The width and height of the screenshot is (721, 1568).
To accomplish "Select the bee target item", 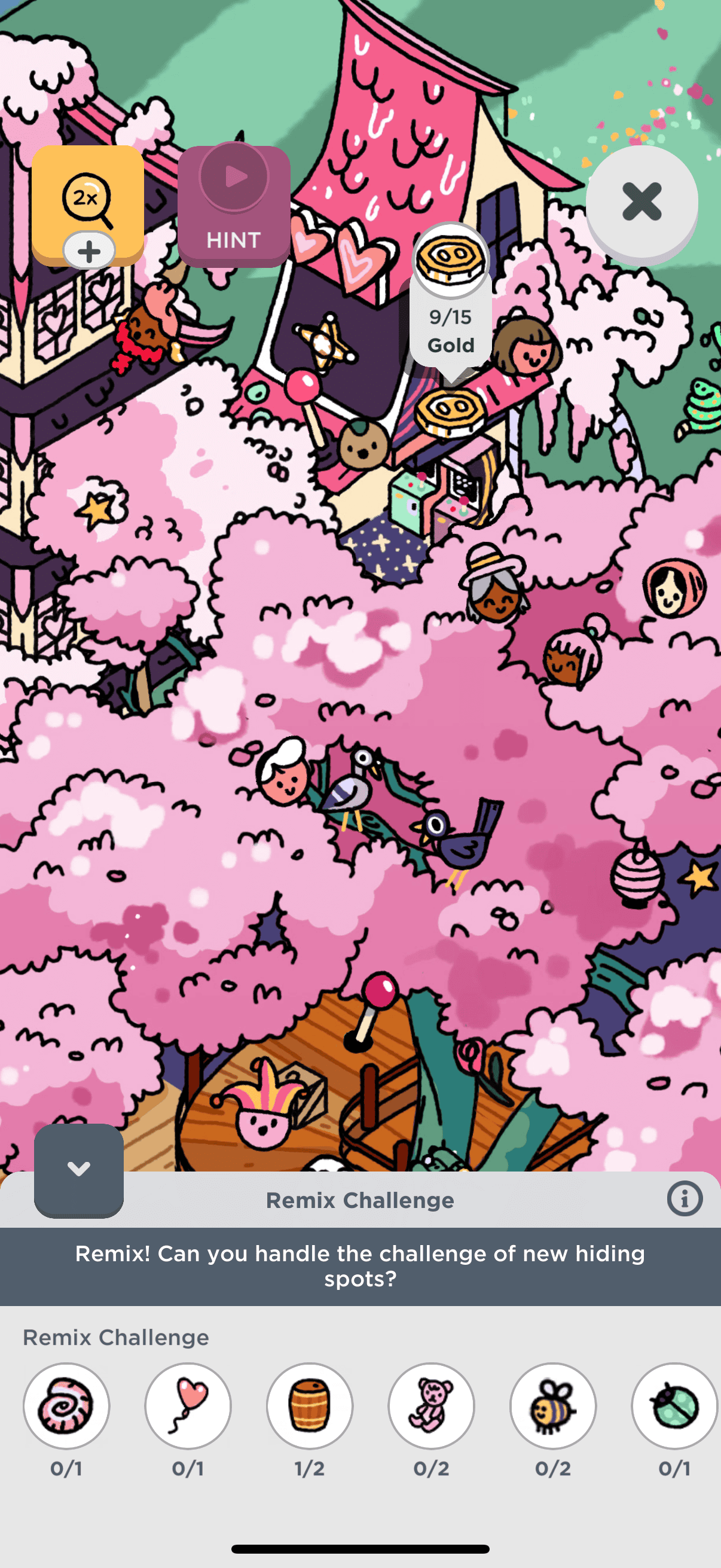I will [x=553, y=1406].
